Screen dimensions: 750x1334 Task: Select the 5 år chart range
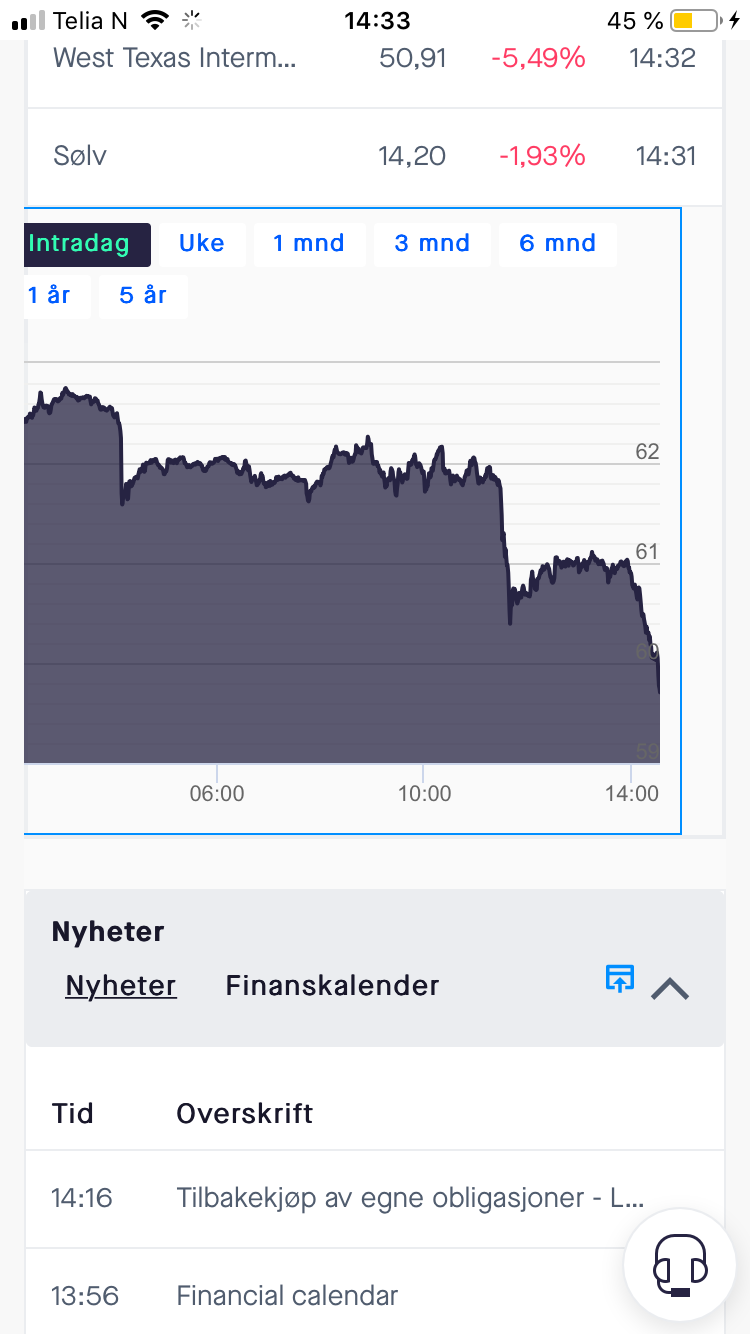(143, 296)
